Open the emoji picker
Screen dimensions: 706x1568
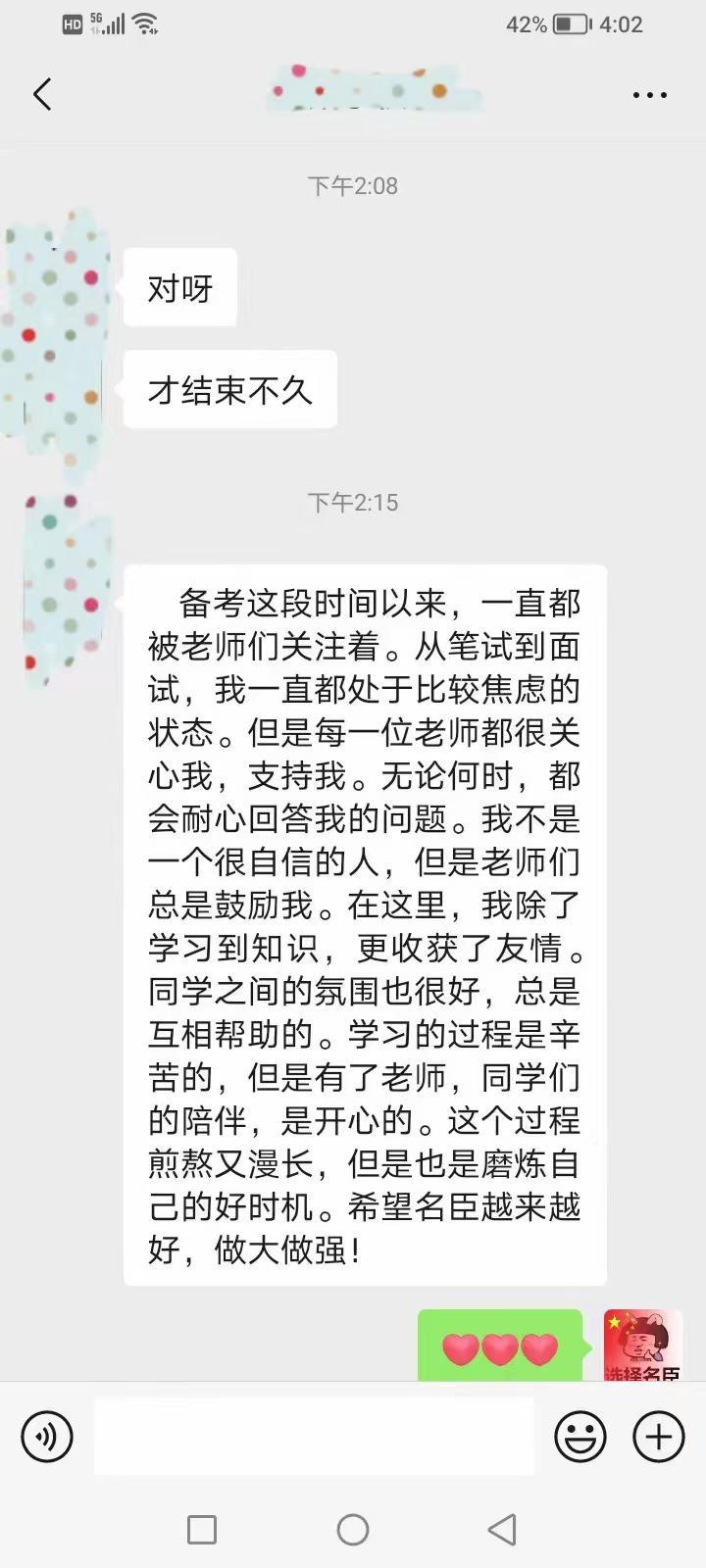point(580,1437)
